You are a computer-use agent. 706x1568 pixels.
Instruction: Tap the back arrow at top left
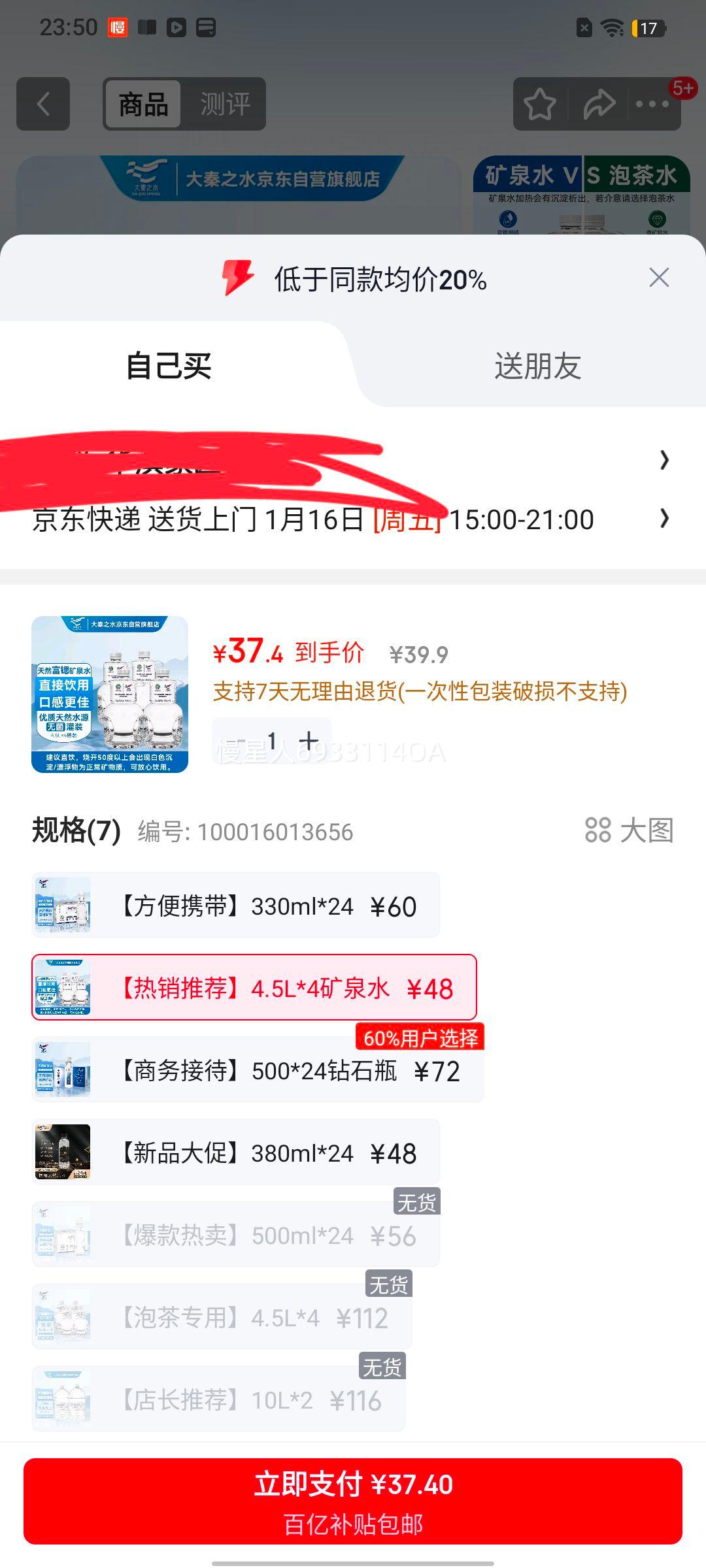coord(44,105)
